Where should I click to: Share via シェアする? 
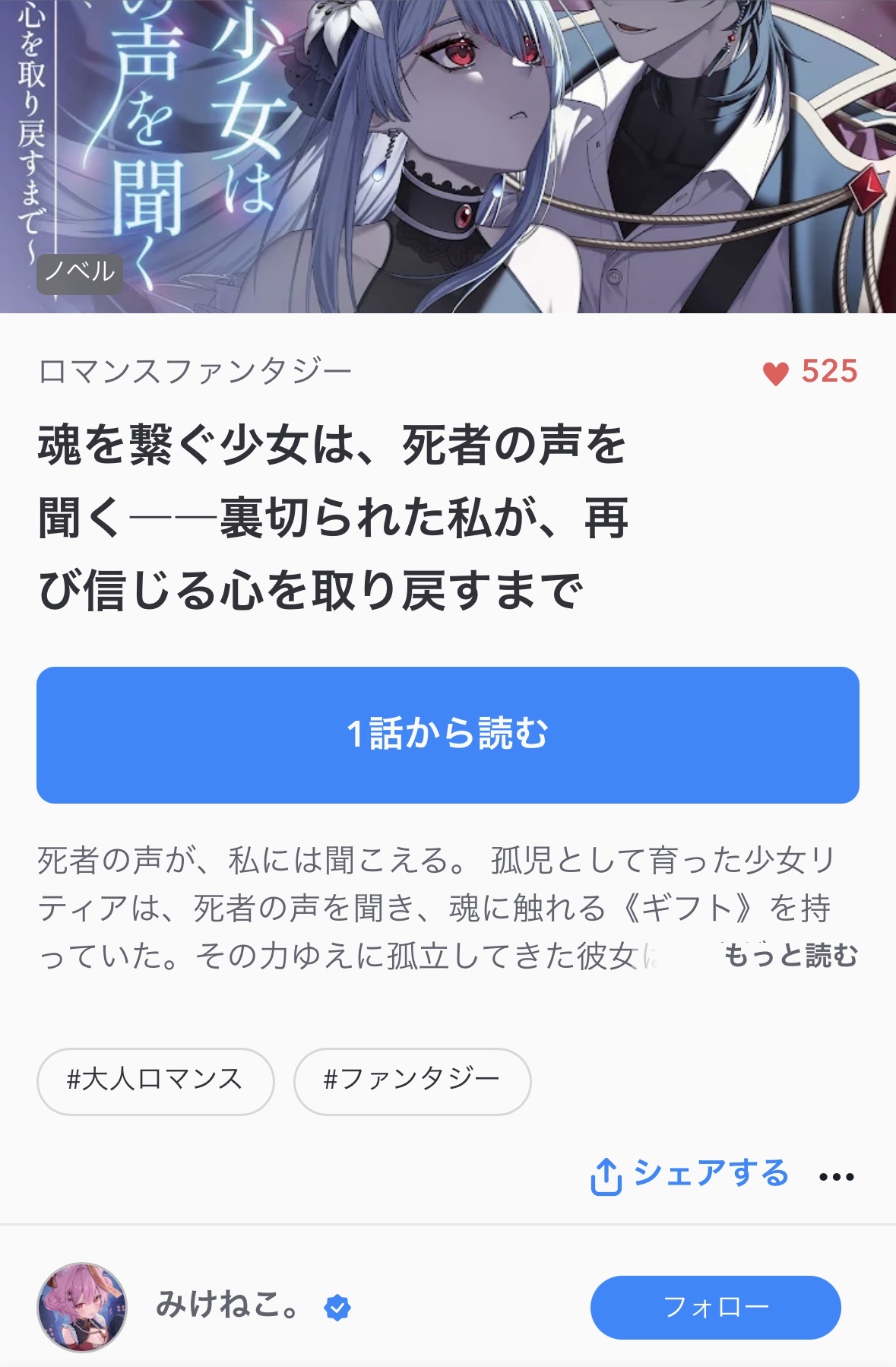tap(690, 1175)
